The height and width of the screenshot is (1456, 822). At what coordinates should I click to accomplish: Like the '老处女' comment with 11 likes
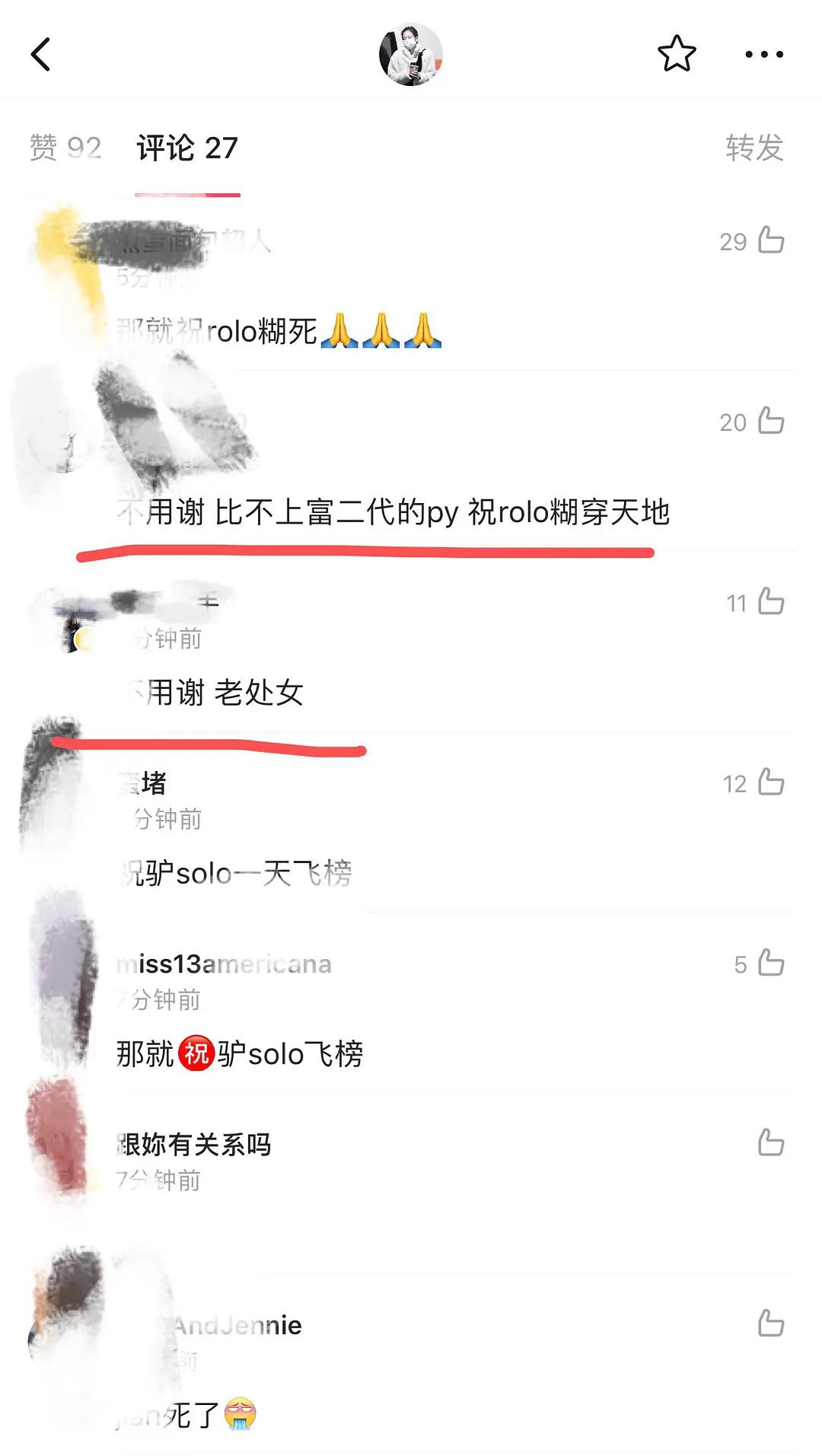(770, 603)
